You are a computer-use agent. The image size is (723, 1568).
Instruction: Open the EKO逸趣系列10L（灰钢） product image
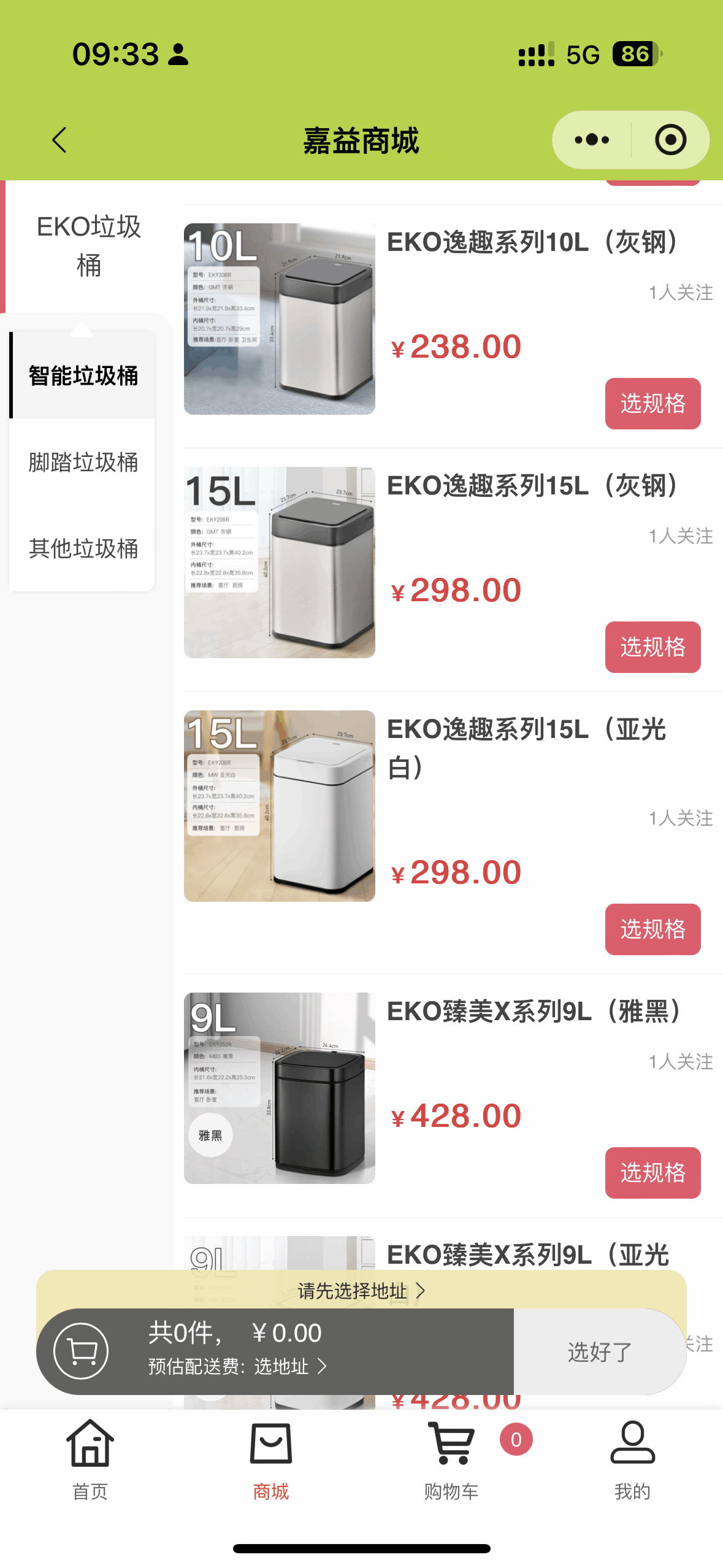coord(280,319)
